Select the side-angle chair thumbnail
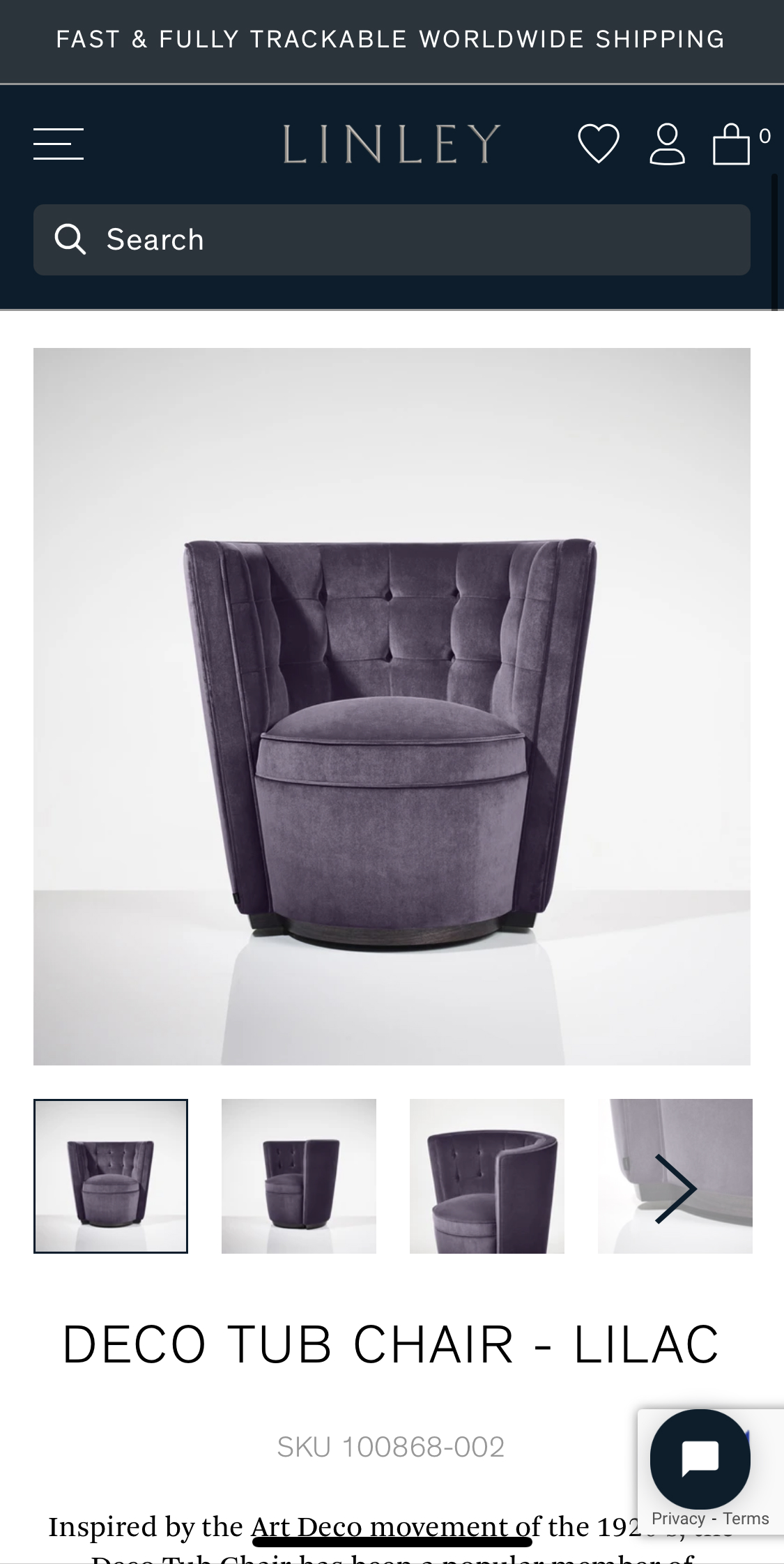 (299, 1176)
